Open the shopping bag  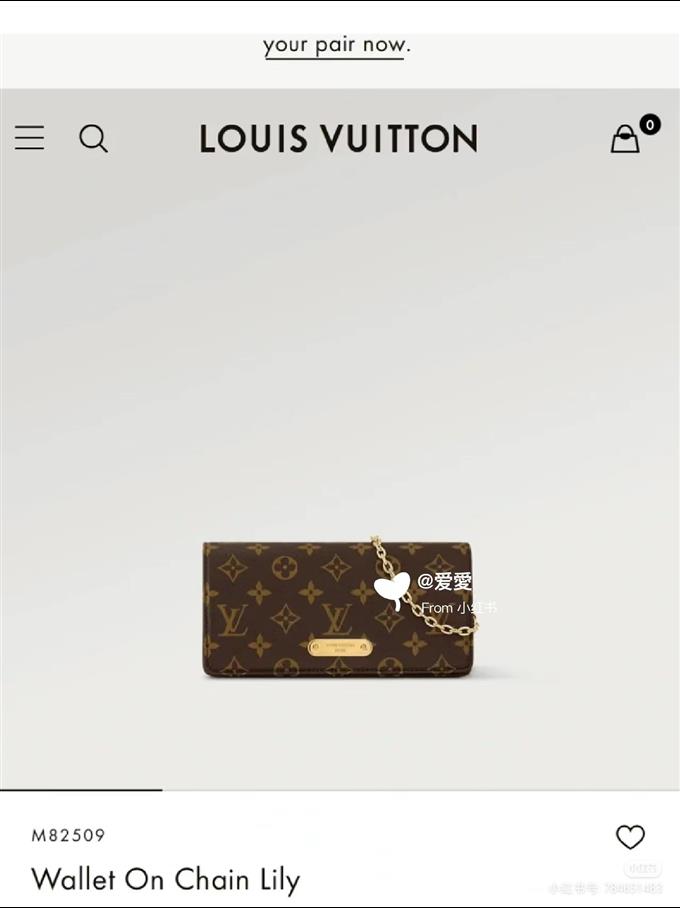point(626,139)
